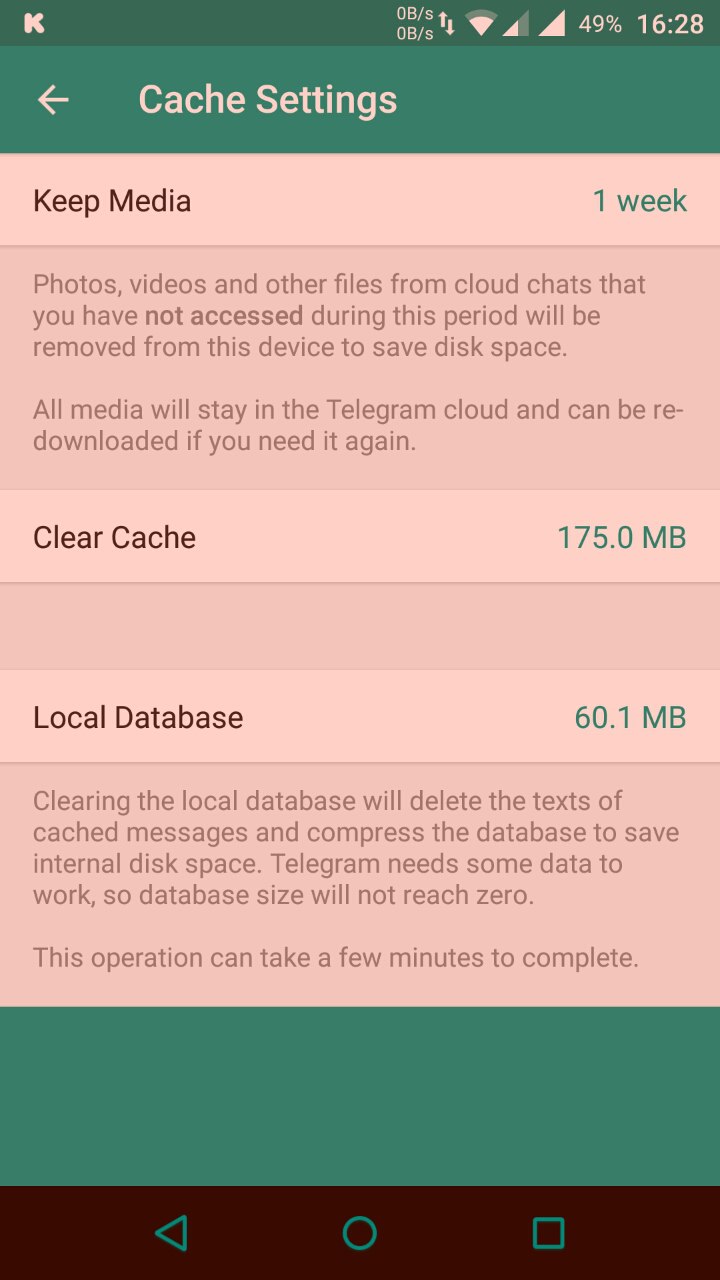The height and width of the screenshot is (1280, 720).
Task: Tap the system home button
Action: 360,1233
